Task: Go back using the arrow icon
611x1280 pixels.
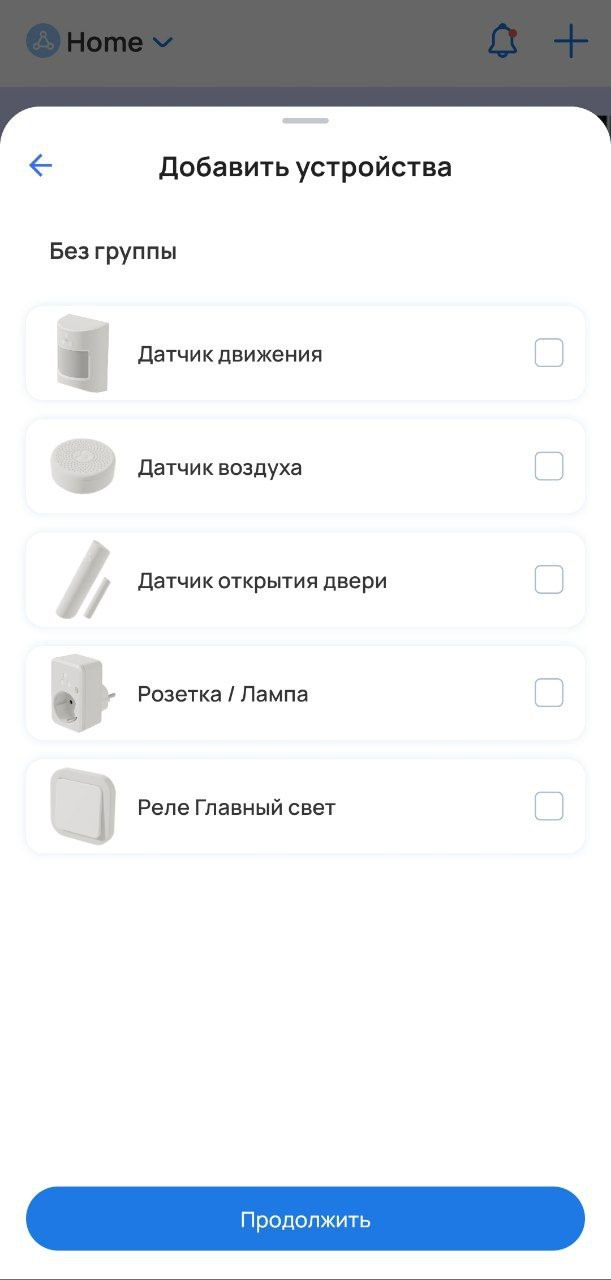Action: [40, 166]
